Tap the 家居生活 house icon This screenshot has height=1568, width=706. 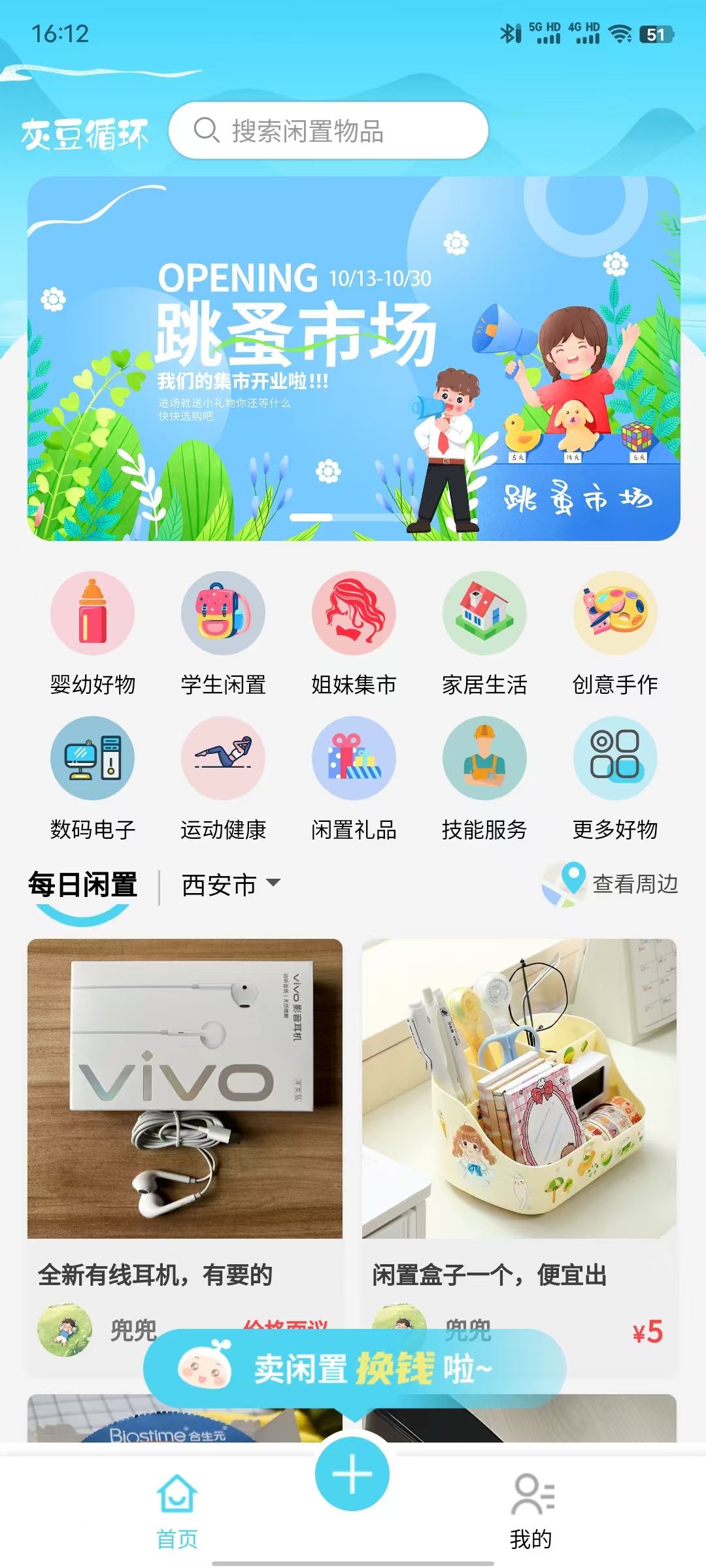[x=484, y=613]
